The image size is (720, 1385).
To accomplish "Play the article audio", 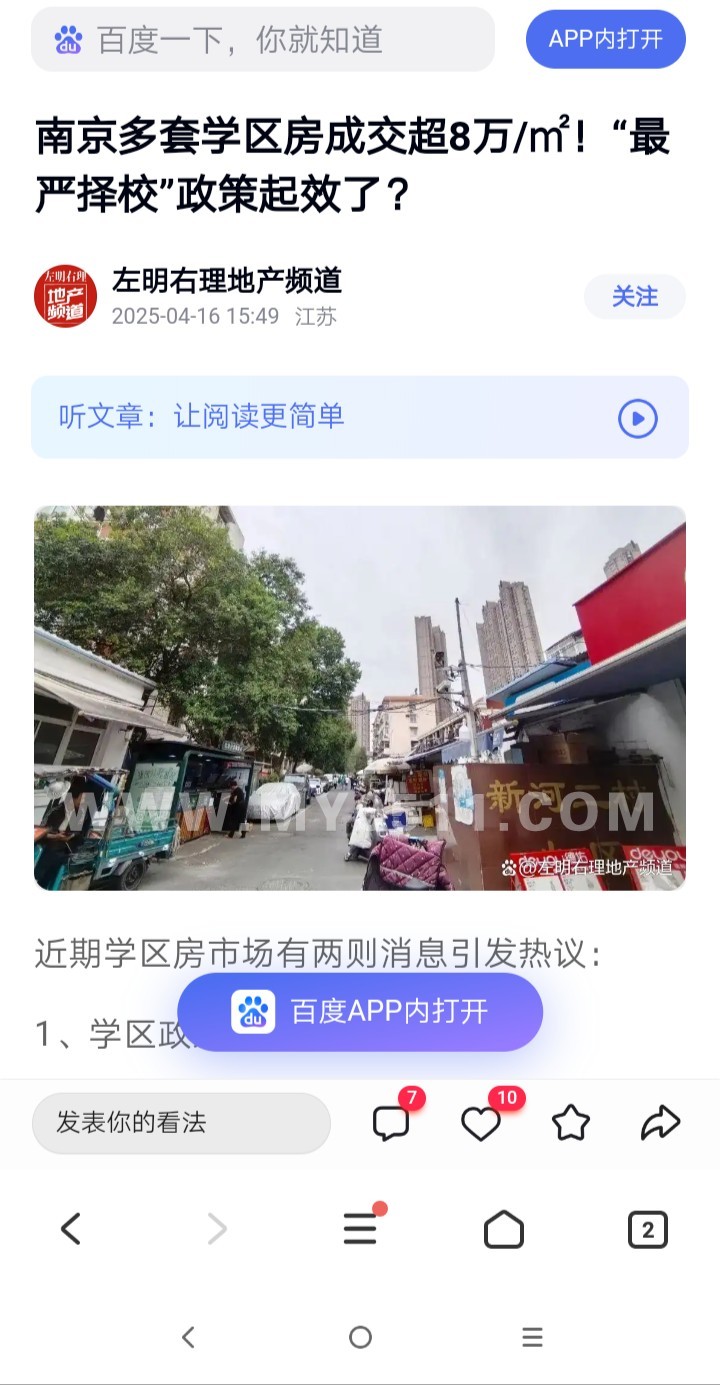I will pyautogui.click(x=637, y=418).
